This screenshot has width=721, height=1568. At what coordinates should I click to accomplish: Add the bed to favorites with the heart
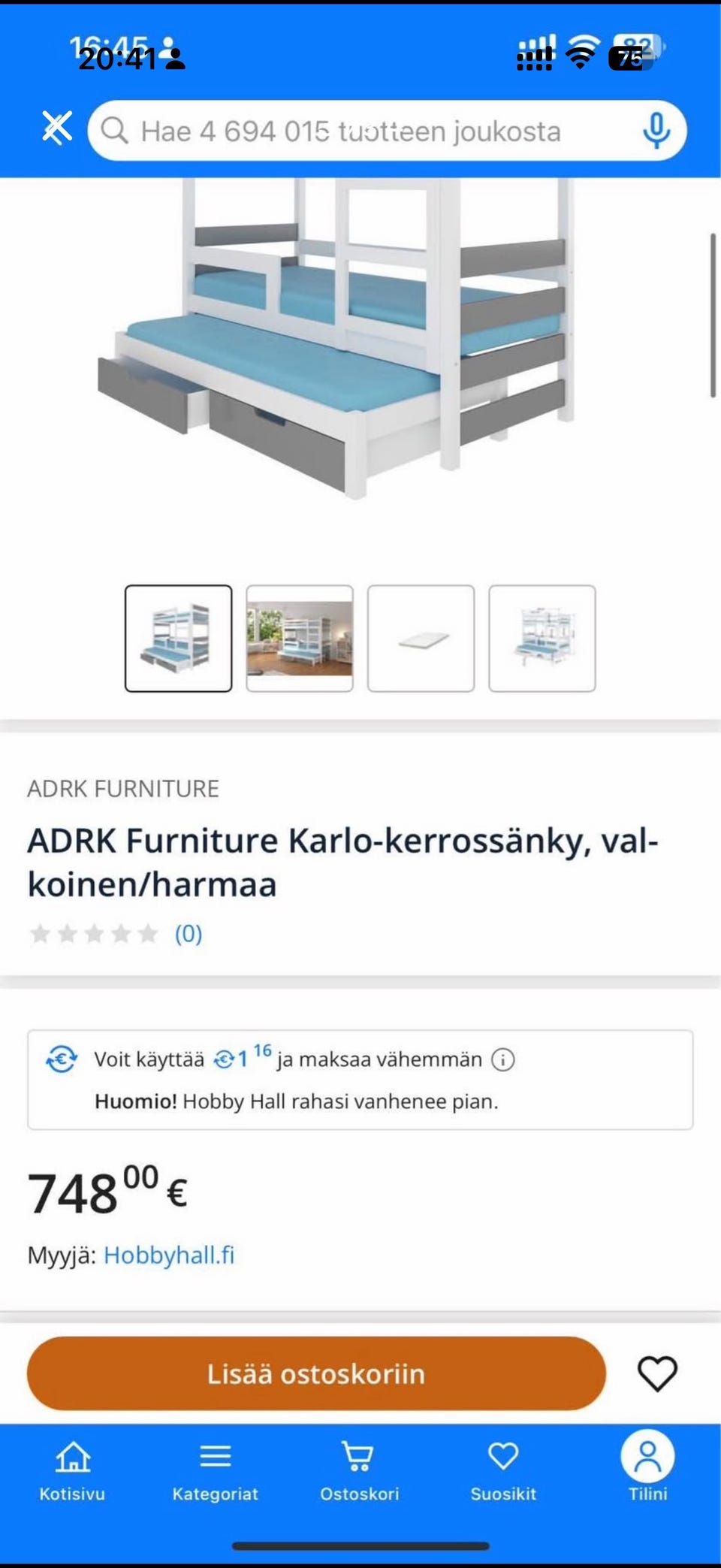click(x=656, y=1373)
